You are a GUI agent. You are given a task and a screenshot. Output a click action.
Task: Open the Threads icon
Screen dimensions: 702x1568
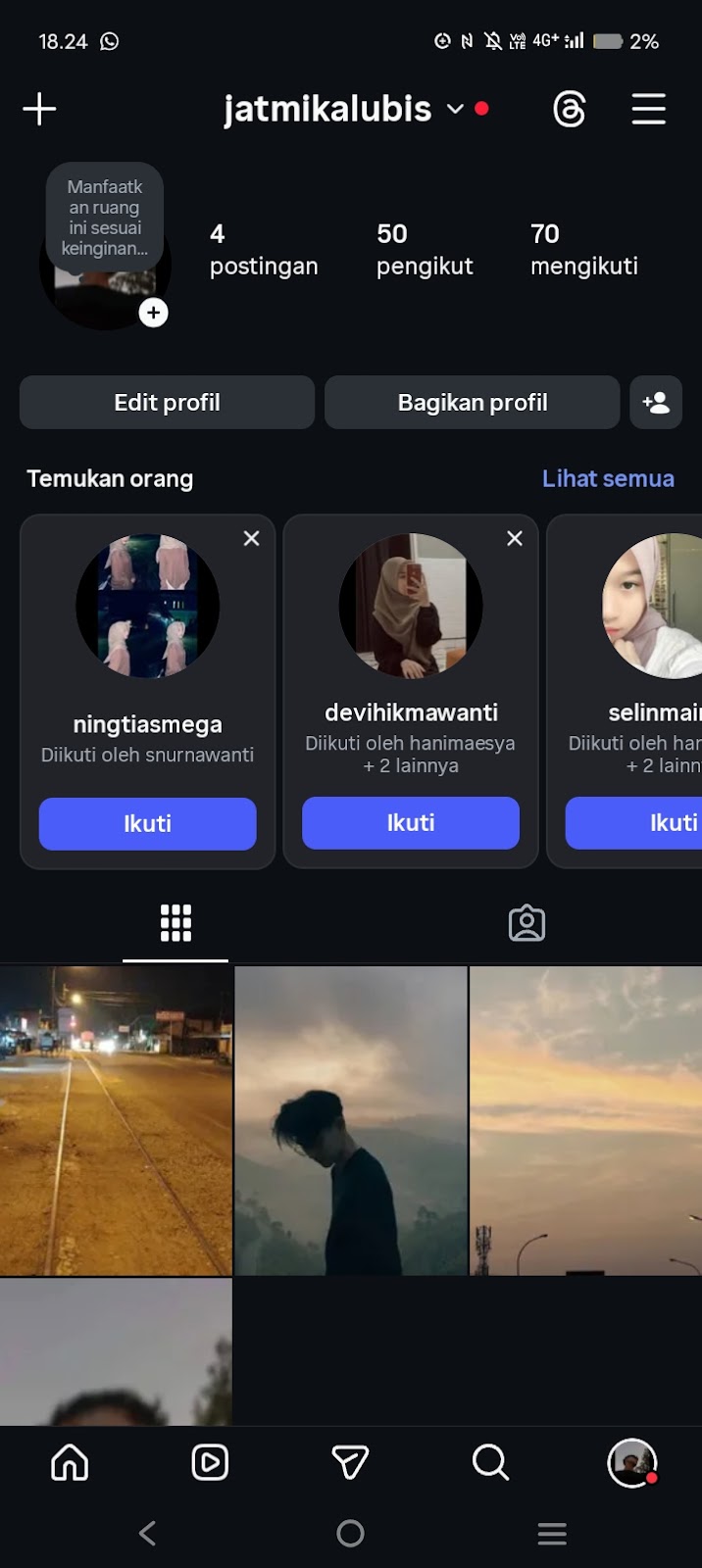coord(569,109)
